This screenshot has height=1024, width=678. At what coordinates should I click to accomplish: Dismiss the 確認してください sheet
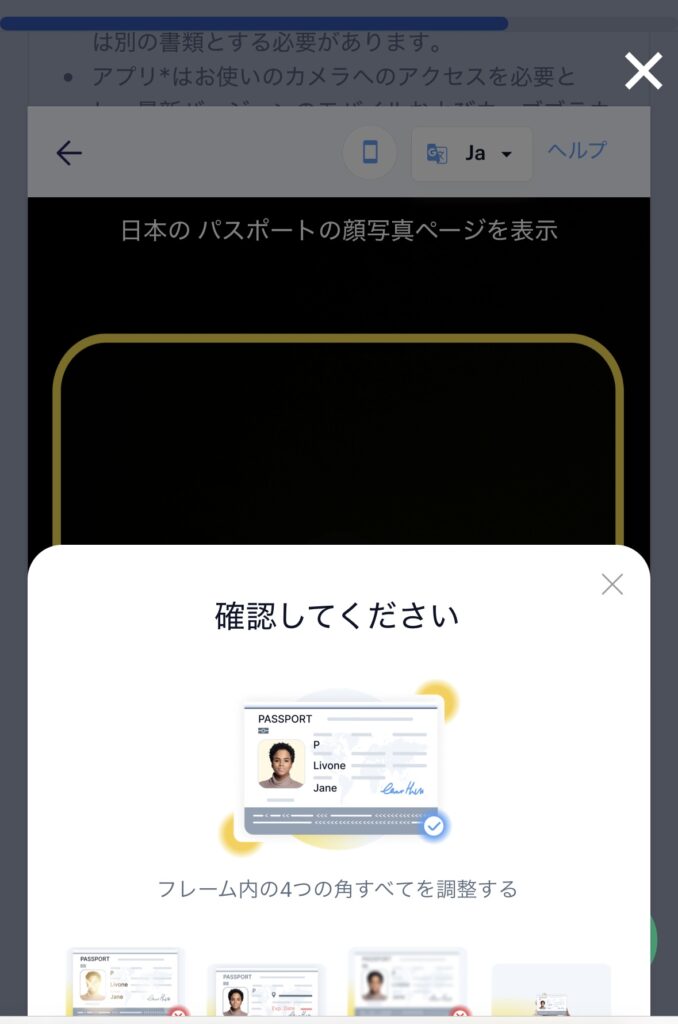[612, 585]
